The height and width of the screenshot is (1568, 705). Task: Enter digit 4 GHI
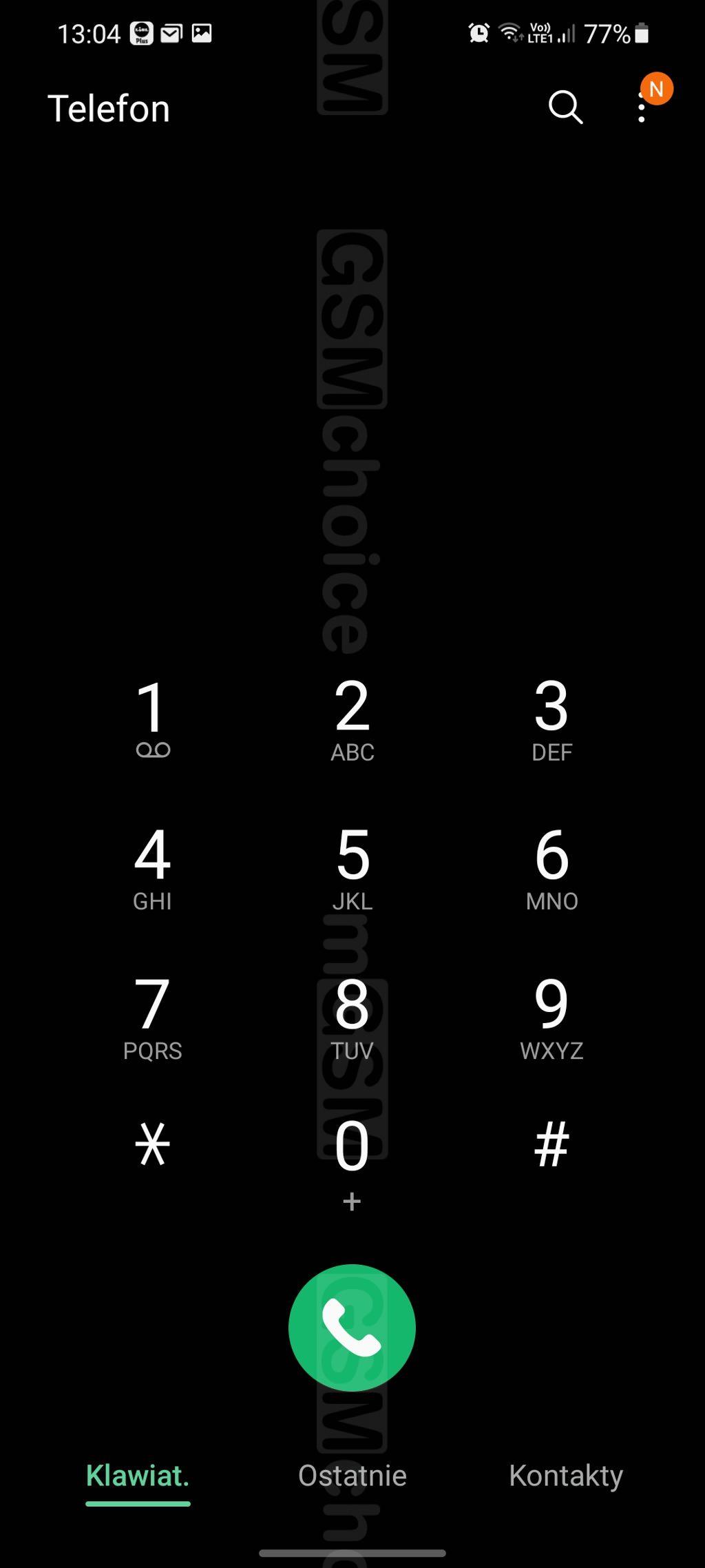(153, 868)
